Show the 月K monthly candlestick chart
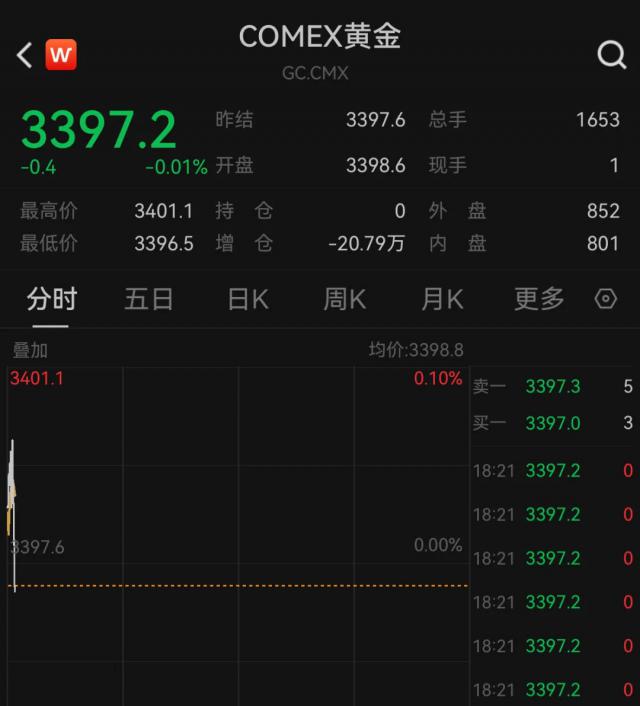The height and width of the screenshot is (706, 640). click(x=442, y=299)
